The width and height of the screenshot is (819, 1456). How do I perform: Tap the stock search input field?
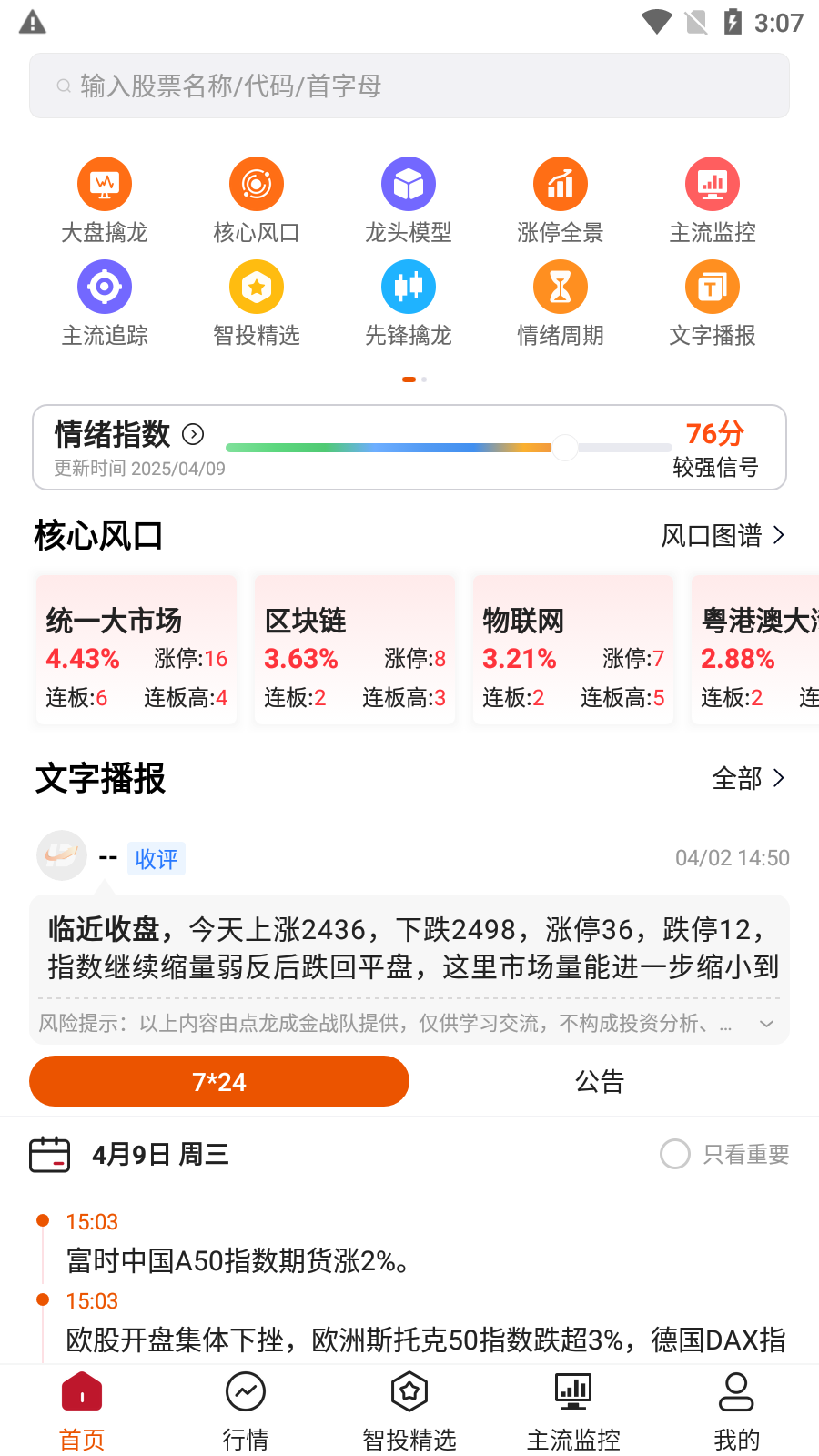pyautogui.click(x=409, y=86)
